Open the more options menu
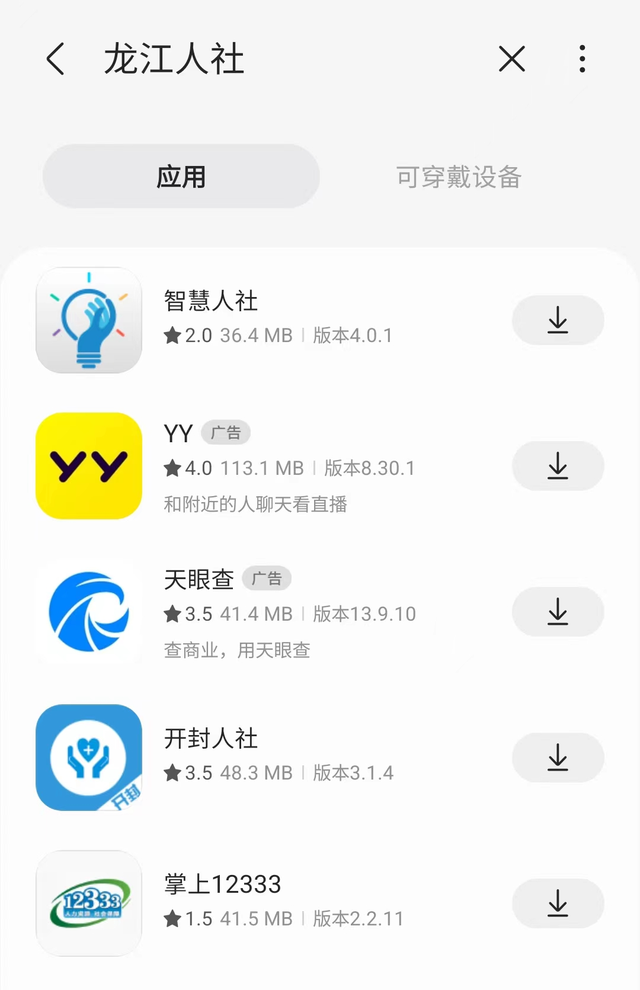Screen dimensions: 640x990 tap(582, 60)
